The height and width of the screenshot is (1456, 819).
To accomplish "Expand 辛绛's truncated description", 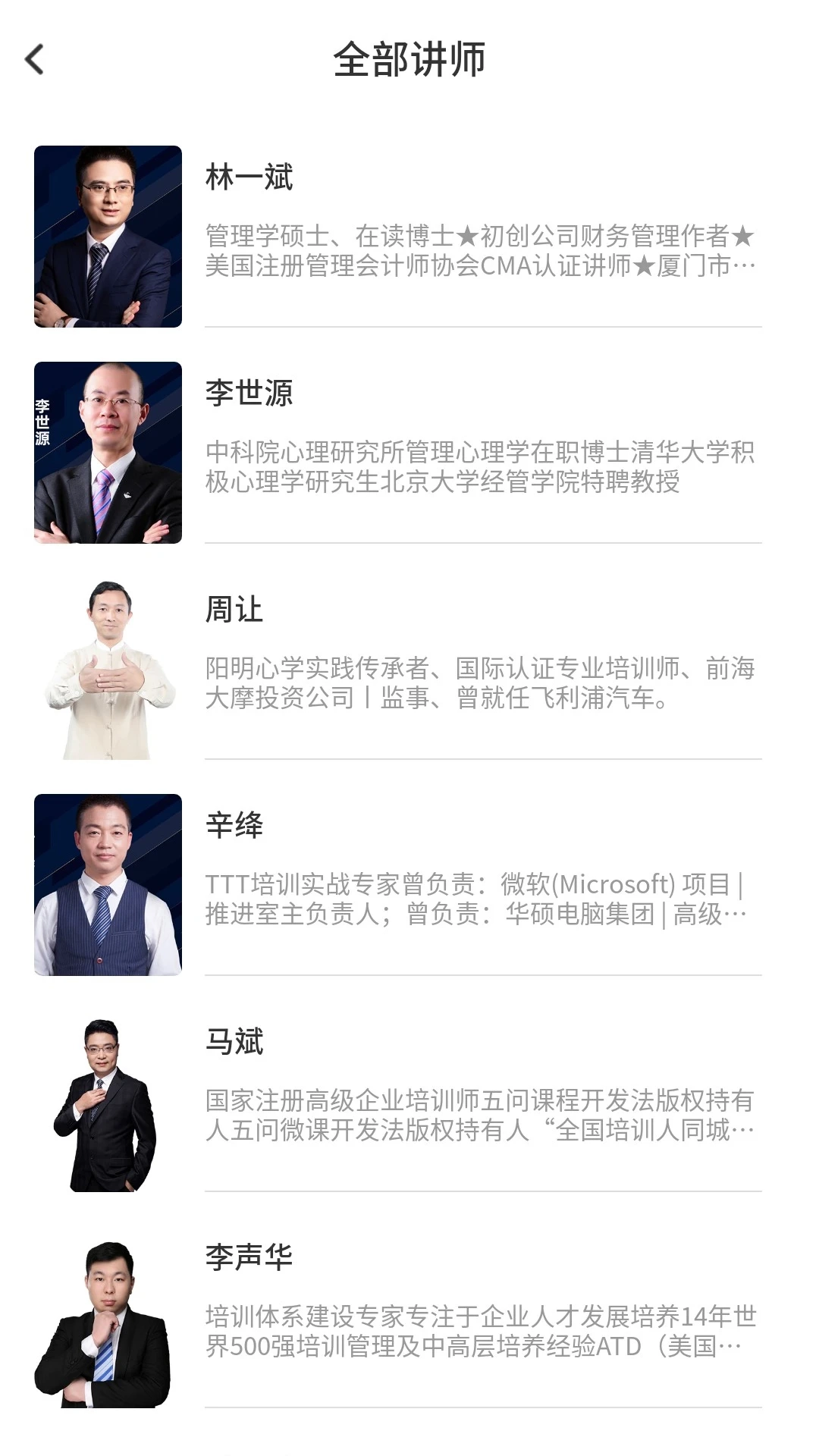I will click(478, 899).
